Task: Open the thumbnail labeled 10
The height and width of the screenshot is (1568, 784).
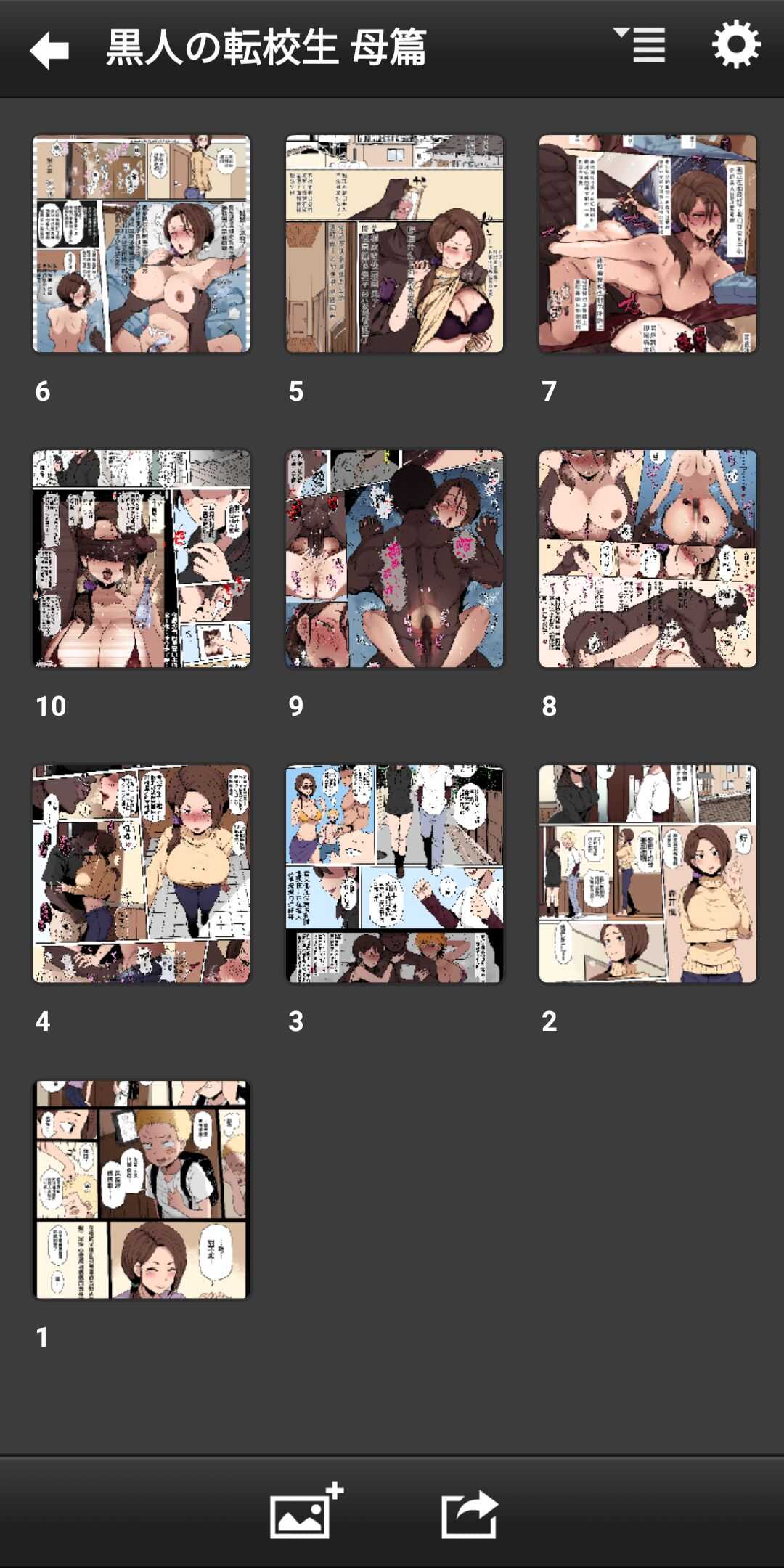Action: coord(141,558)
